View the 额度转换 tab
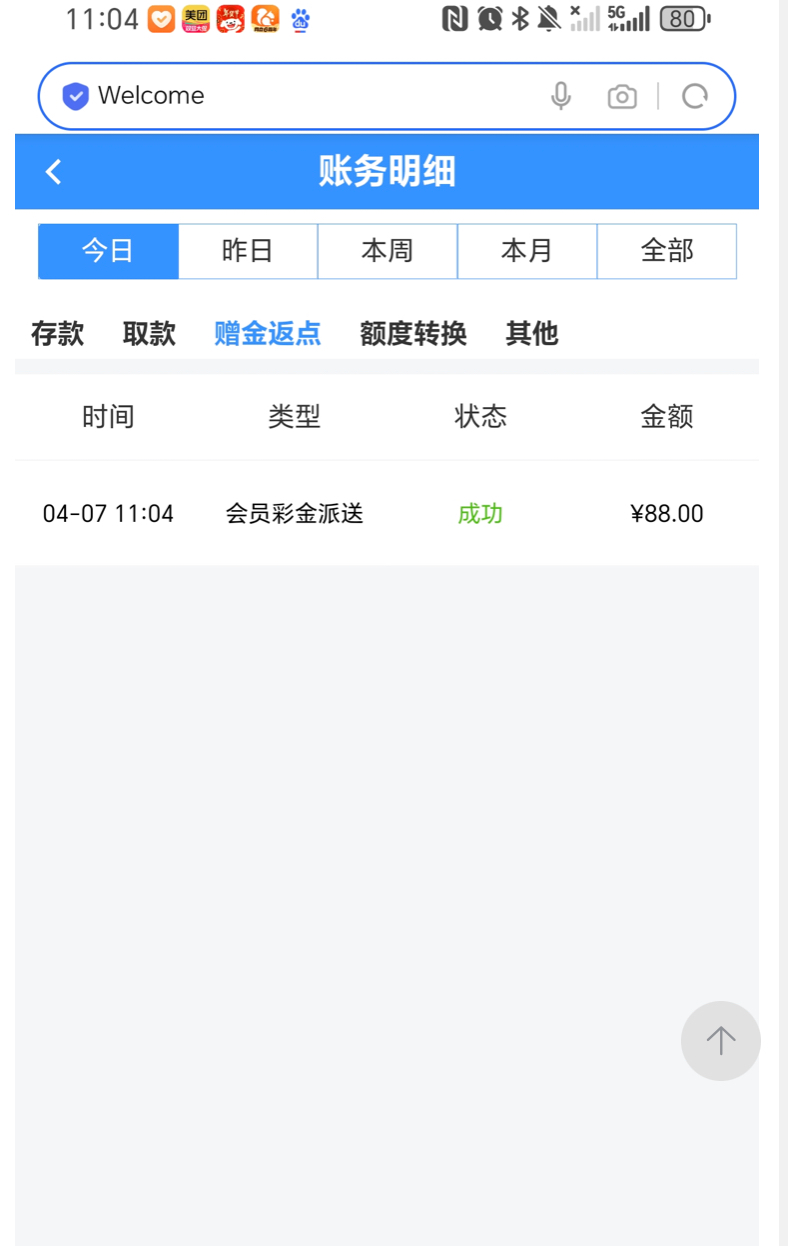Screen dimensions: 788x1246 [x=413, y=333]
